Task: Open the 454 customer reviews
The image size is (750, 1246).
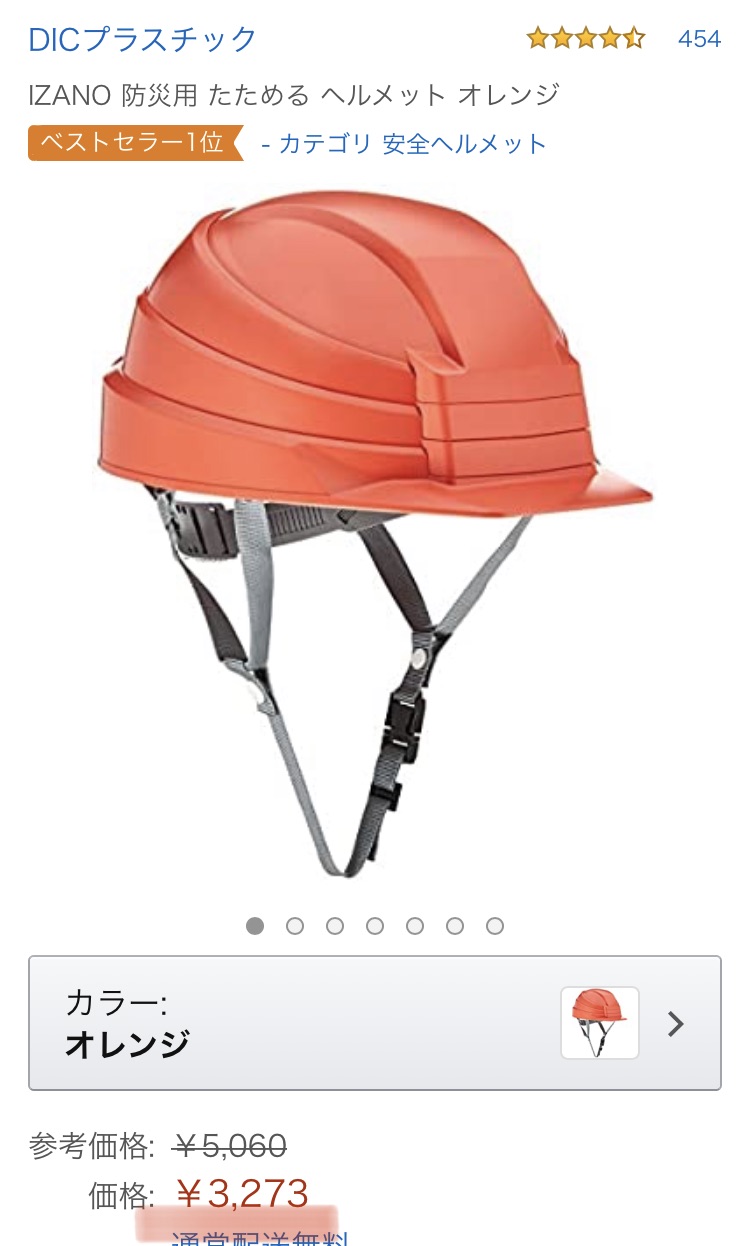Action: [699, 39]
